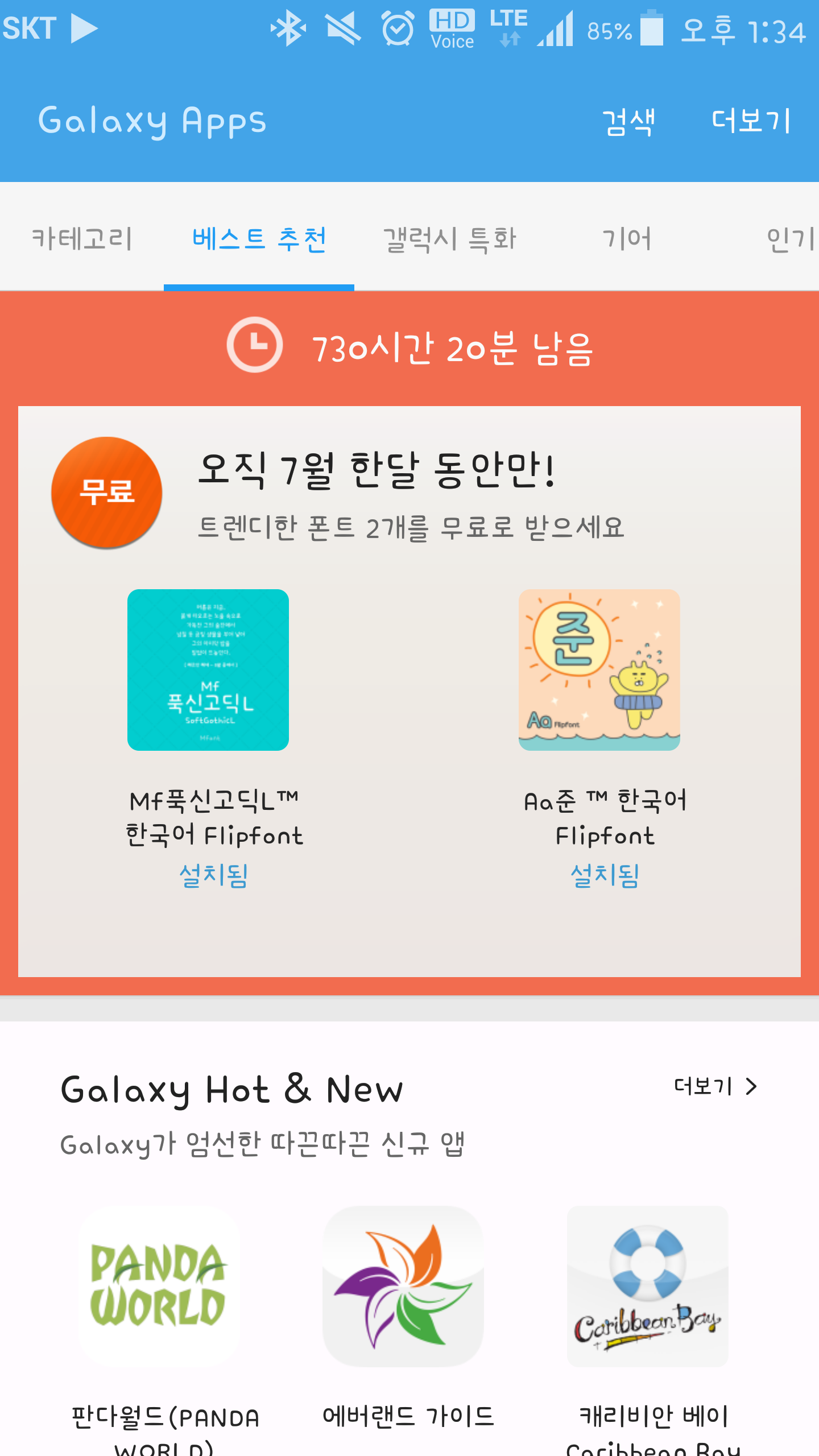Tap 설치됨 under Mf푹신고딕L font
Image resolution: width=819 pixels, height=1456 pixels.
214,875
